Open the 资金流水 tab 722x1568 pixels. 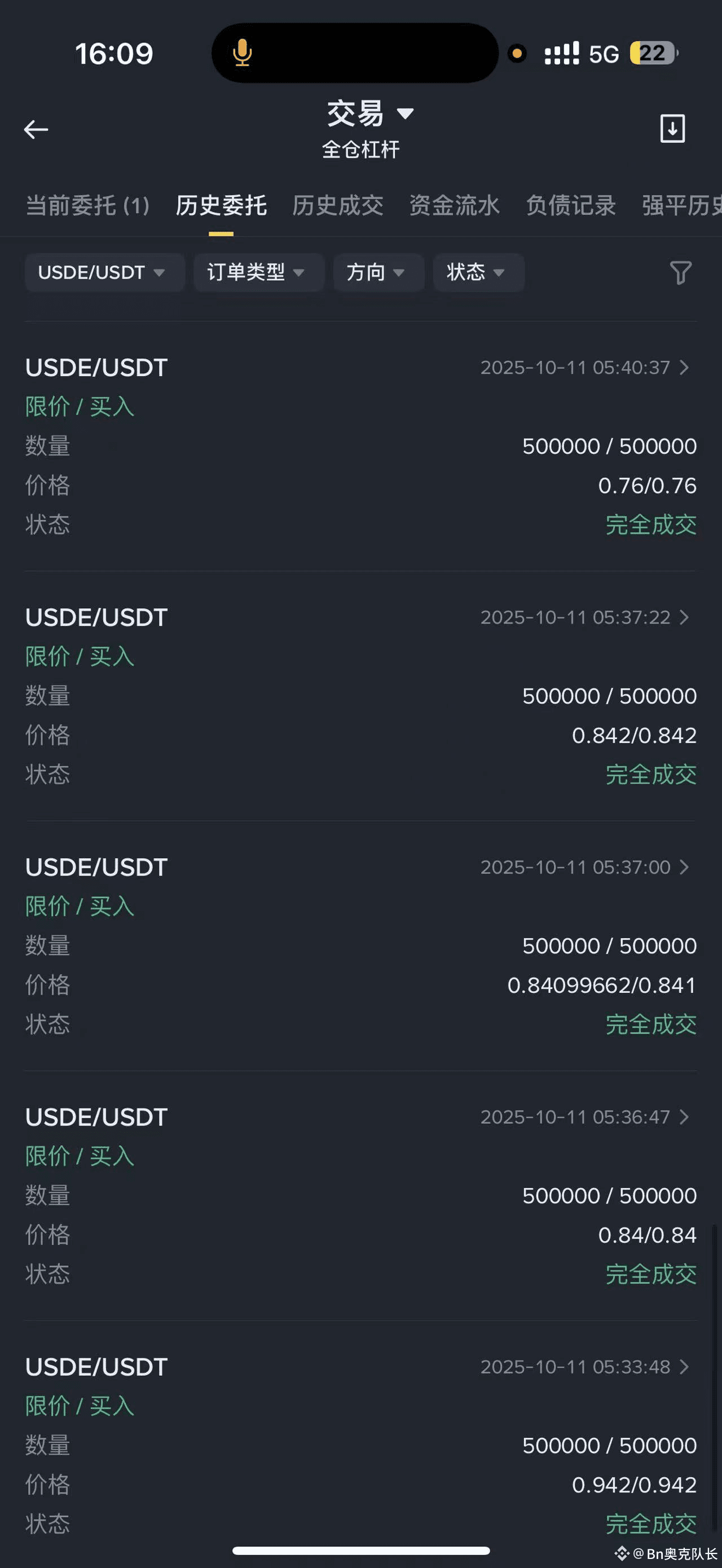(454, 206)
